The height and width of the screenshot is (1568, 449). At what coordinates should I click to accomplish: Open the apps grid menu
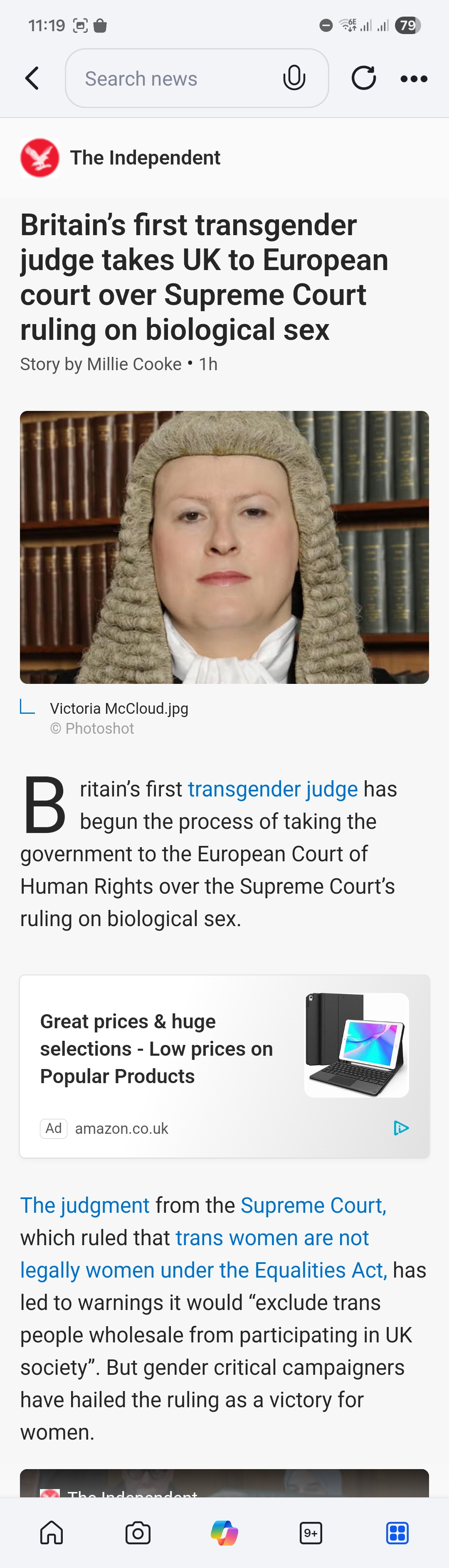[x=397, y=1533]
